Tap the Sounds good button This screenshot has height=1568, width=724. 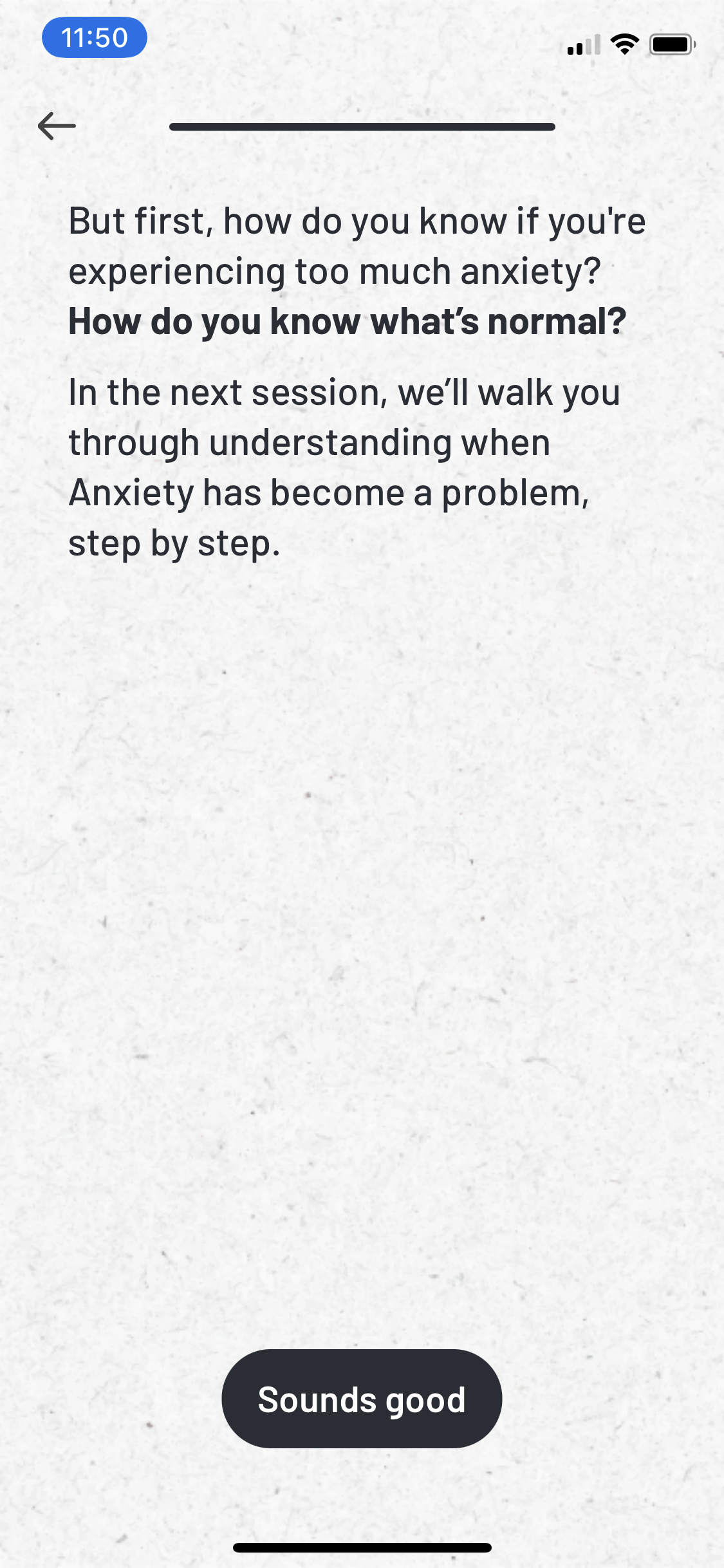pos(362,1399)
